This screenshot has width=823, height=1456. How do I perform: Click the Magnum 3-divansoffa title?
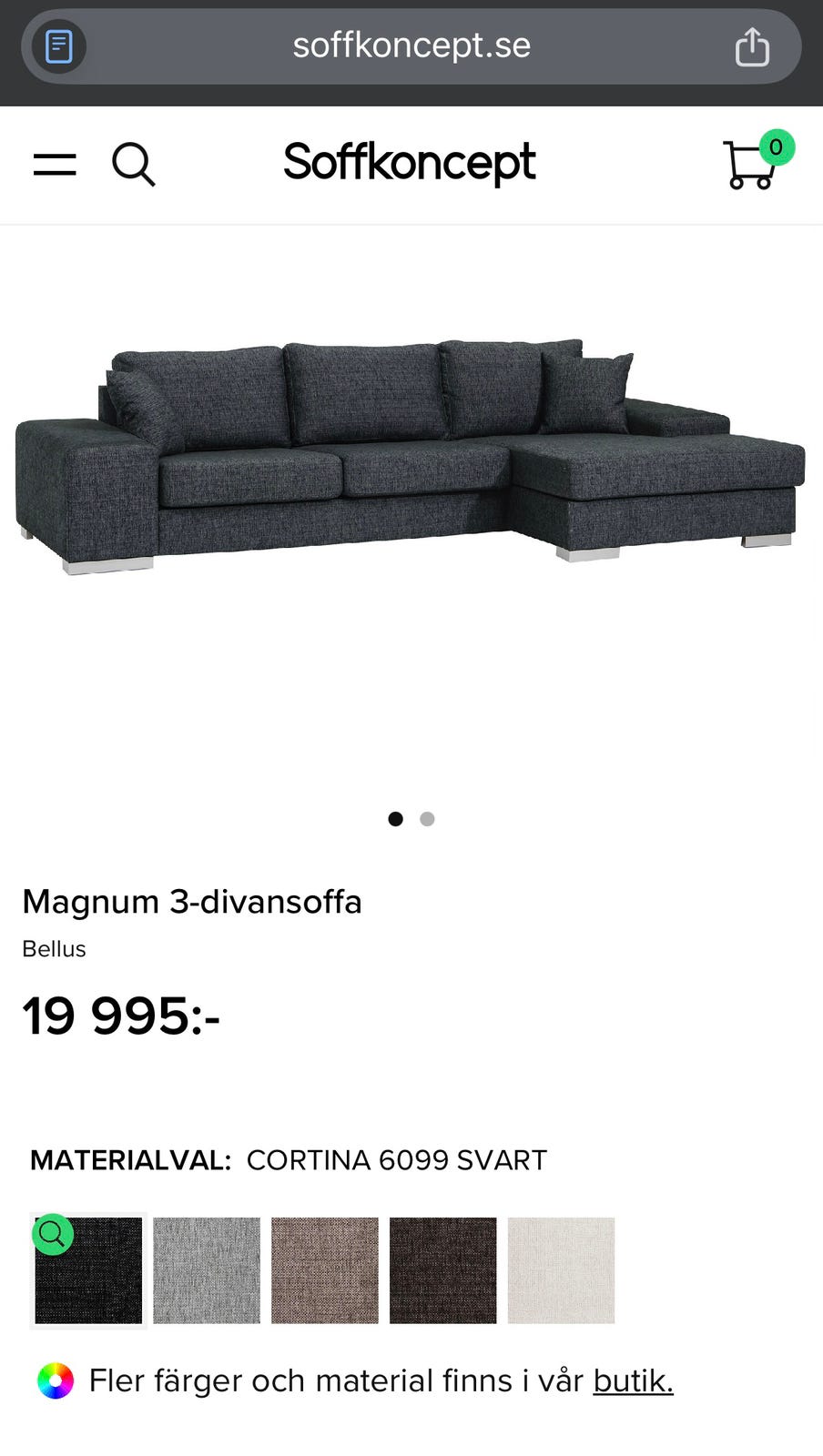click(192, 902)
